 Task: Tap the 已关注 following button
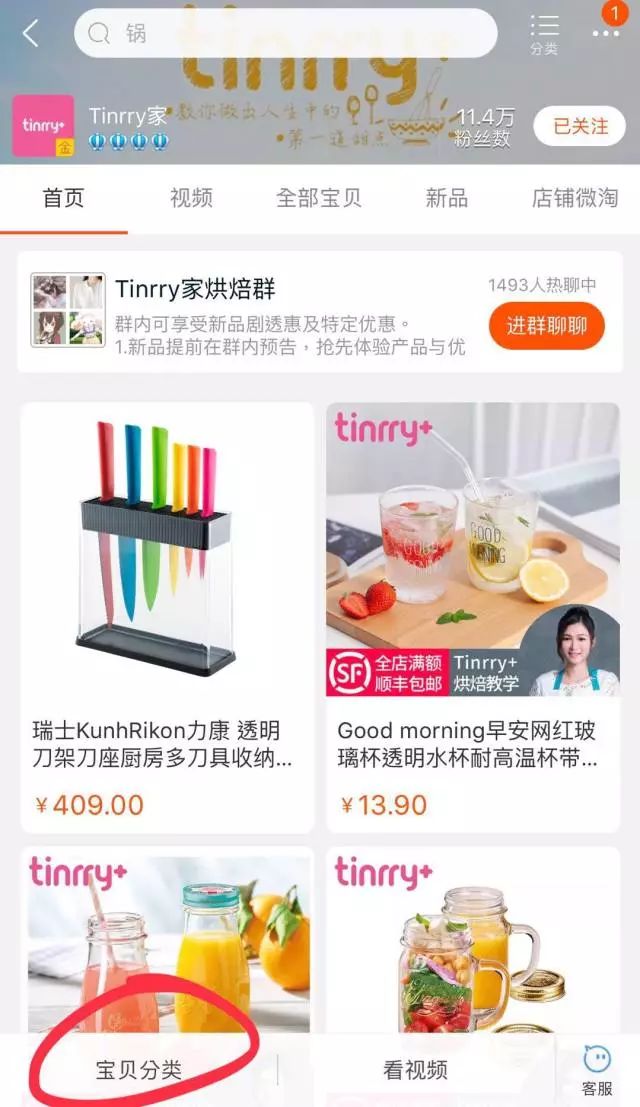coord(580,126)
